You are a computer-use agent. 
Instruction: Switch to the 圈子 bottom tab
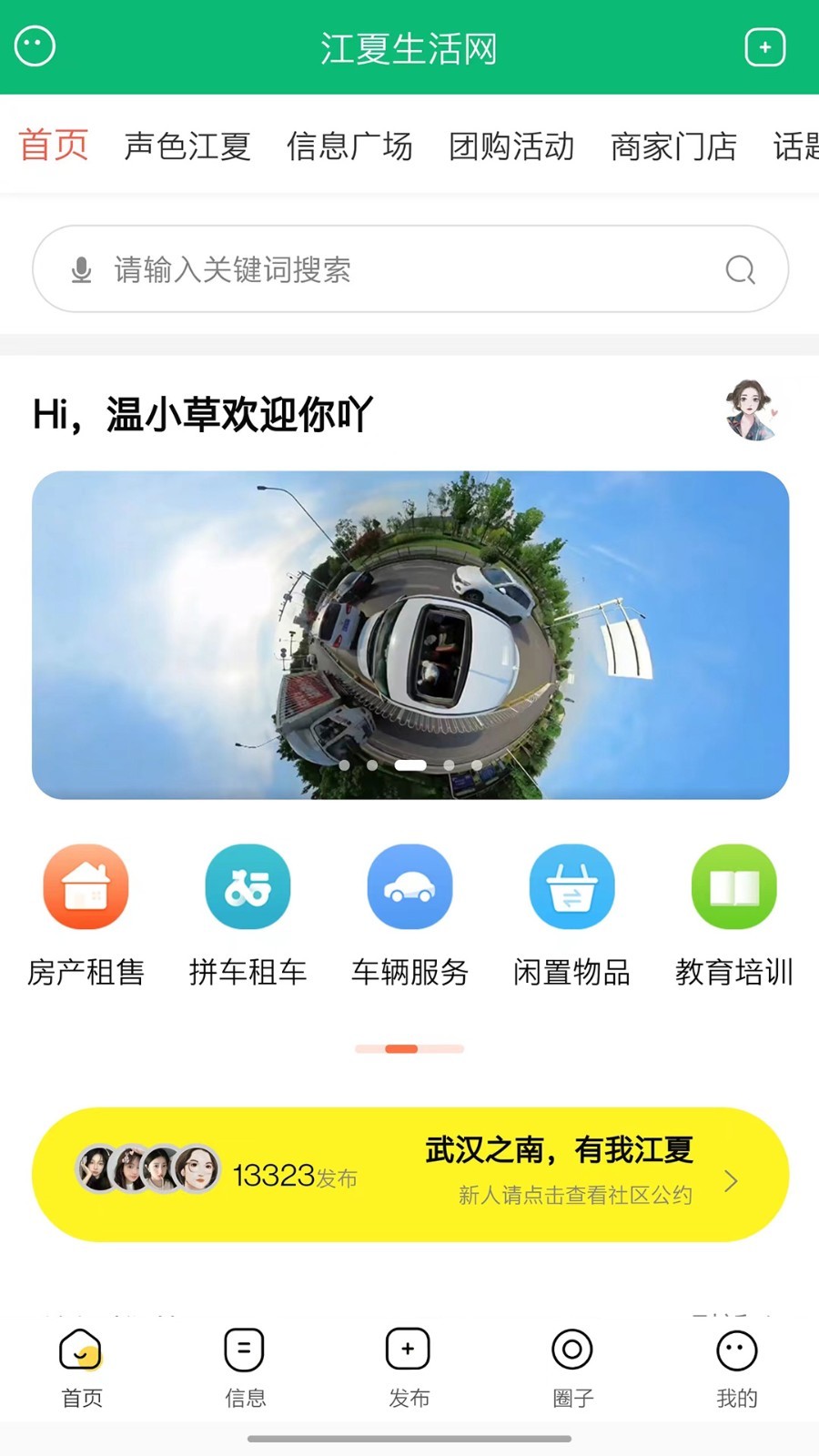tap(572, 1368)
